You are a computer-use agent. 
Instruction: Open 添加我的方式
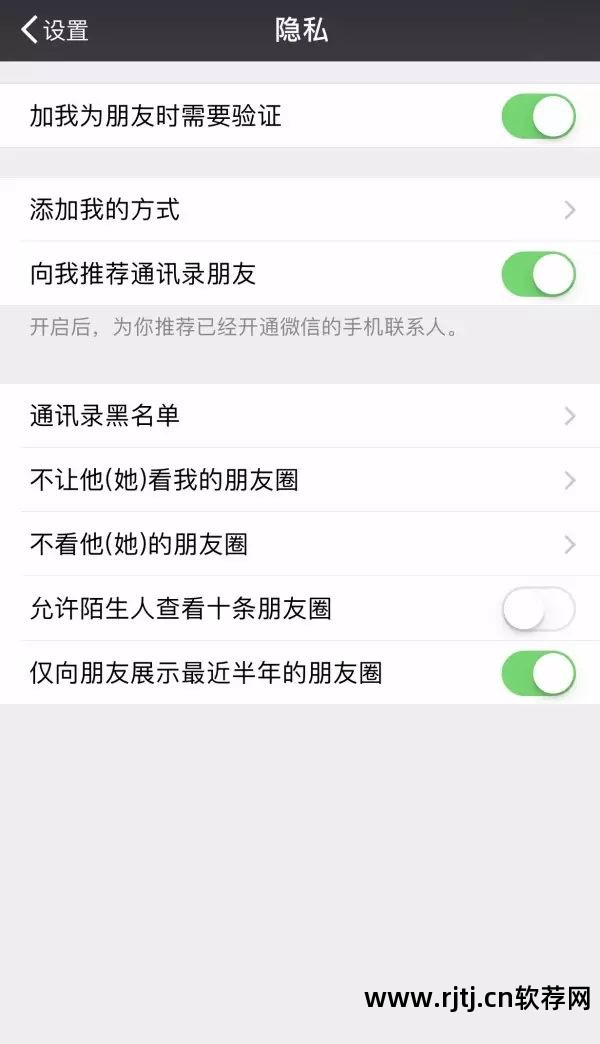pos(300,210)
